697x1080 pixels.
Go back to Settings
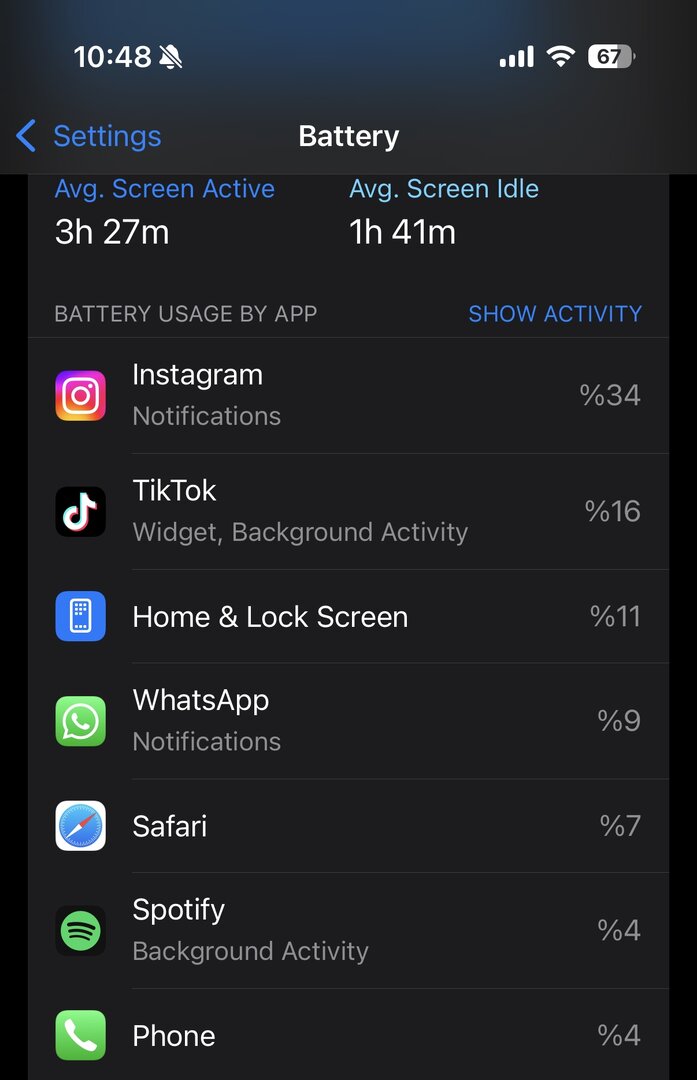click(x=89, y=136)
